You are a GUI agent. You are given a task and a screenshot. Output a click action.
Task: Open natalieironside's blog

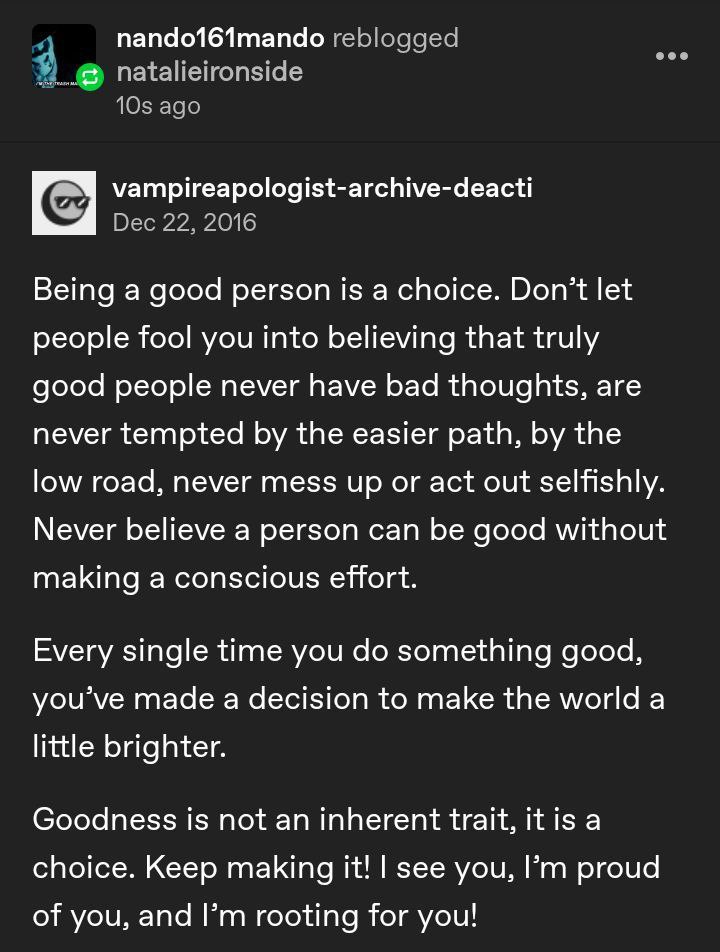210,72
